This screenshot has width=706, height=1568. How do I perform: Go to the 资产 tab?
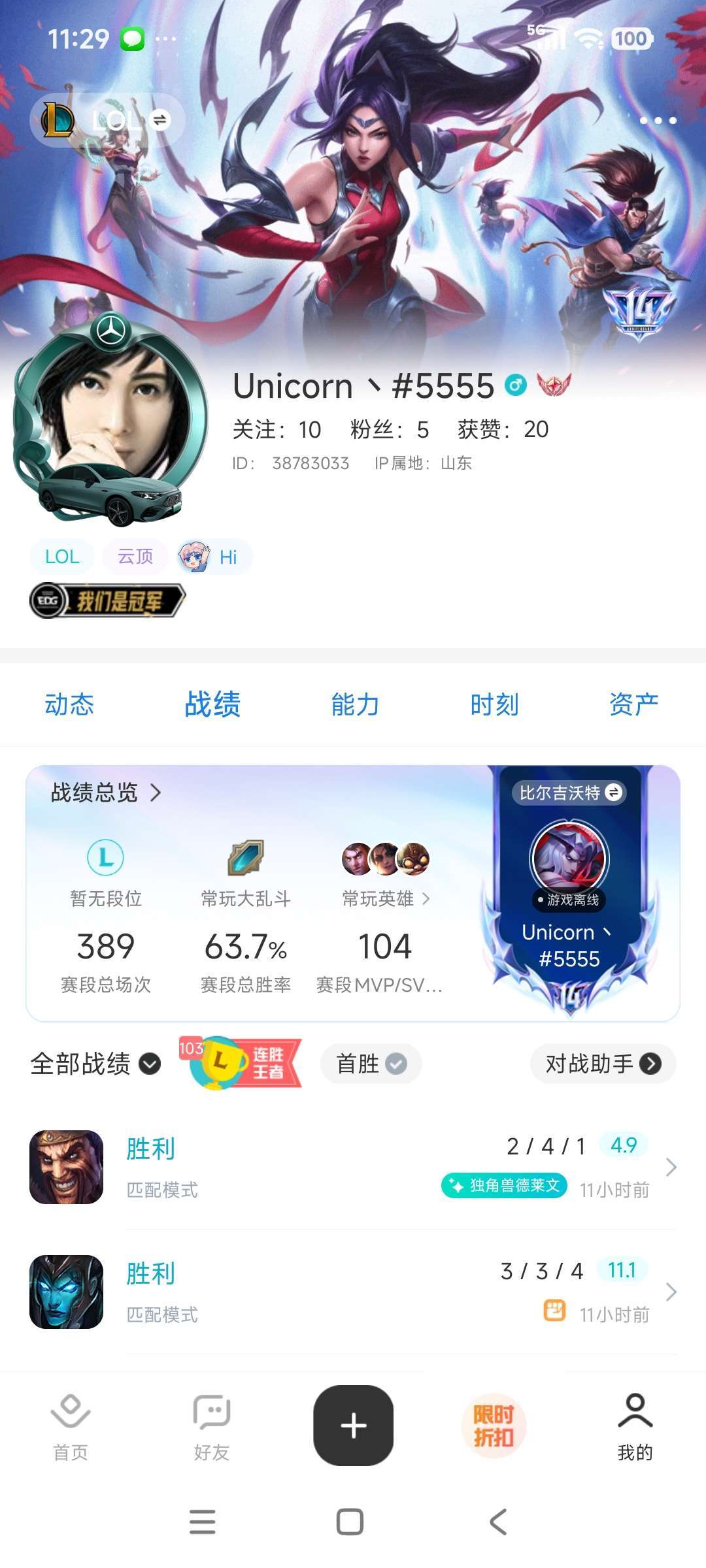click(633, 705)
